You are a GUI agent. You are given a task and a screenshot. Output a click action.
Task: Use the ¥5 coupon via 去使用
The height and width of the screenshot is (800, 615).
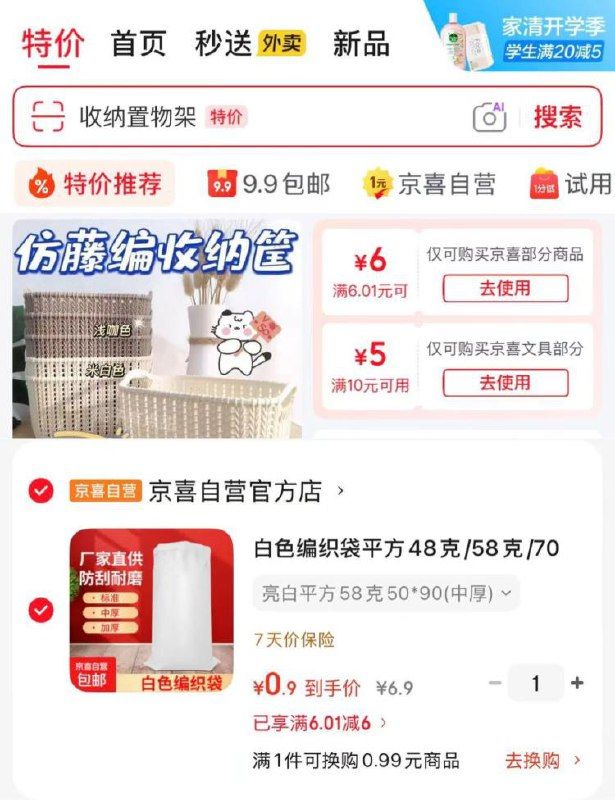point(505,382)
